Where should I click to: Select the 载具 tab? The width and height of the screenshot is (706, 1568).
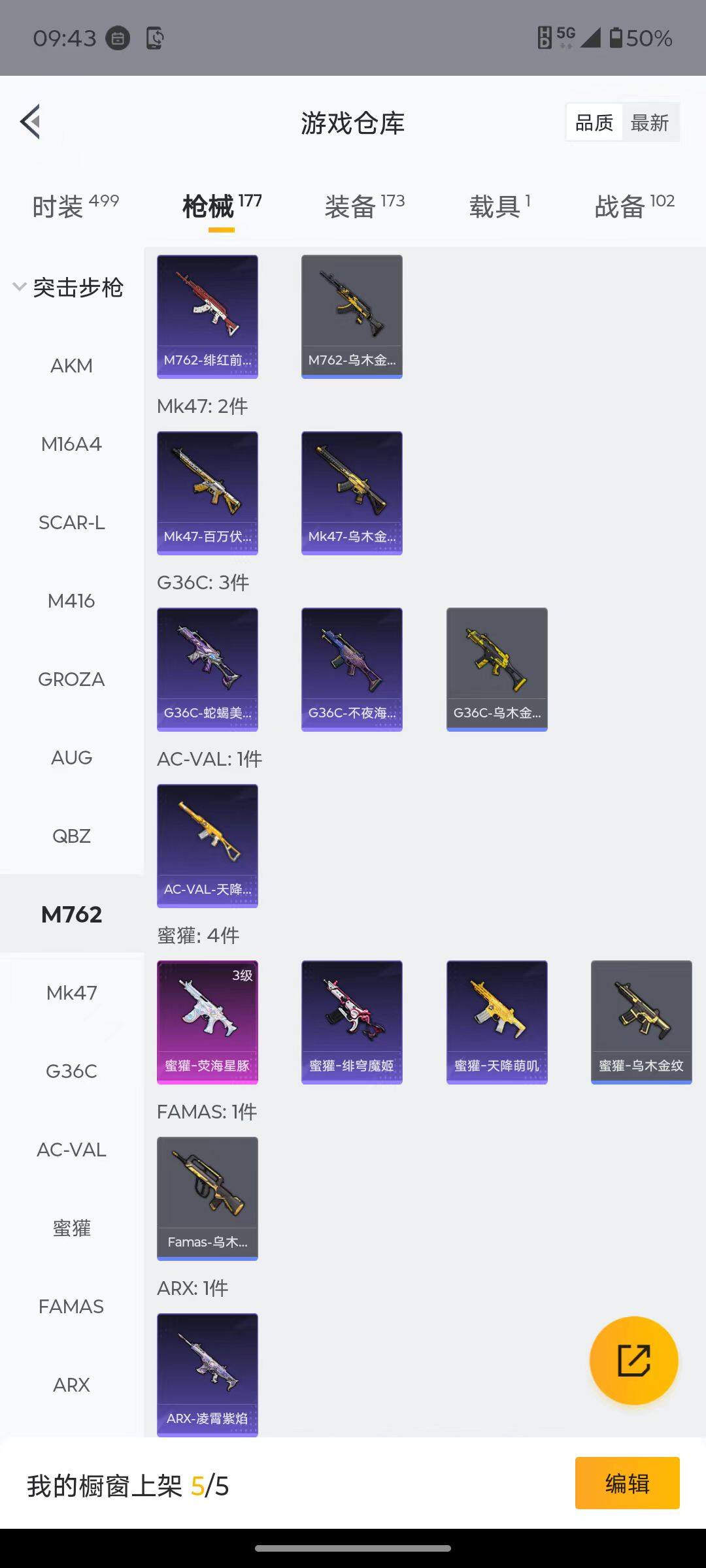499,206
